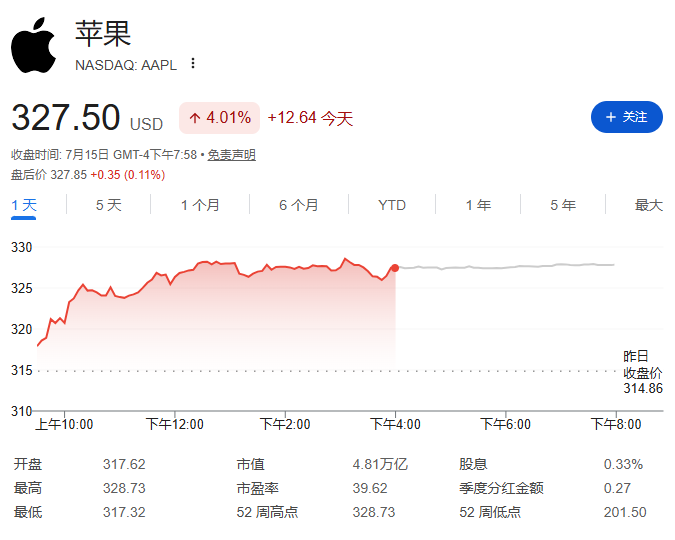Open the 免责声明 disclaimer link
This screenshot has height=540, width=675.
pos(232,155)
